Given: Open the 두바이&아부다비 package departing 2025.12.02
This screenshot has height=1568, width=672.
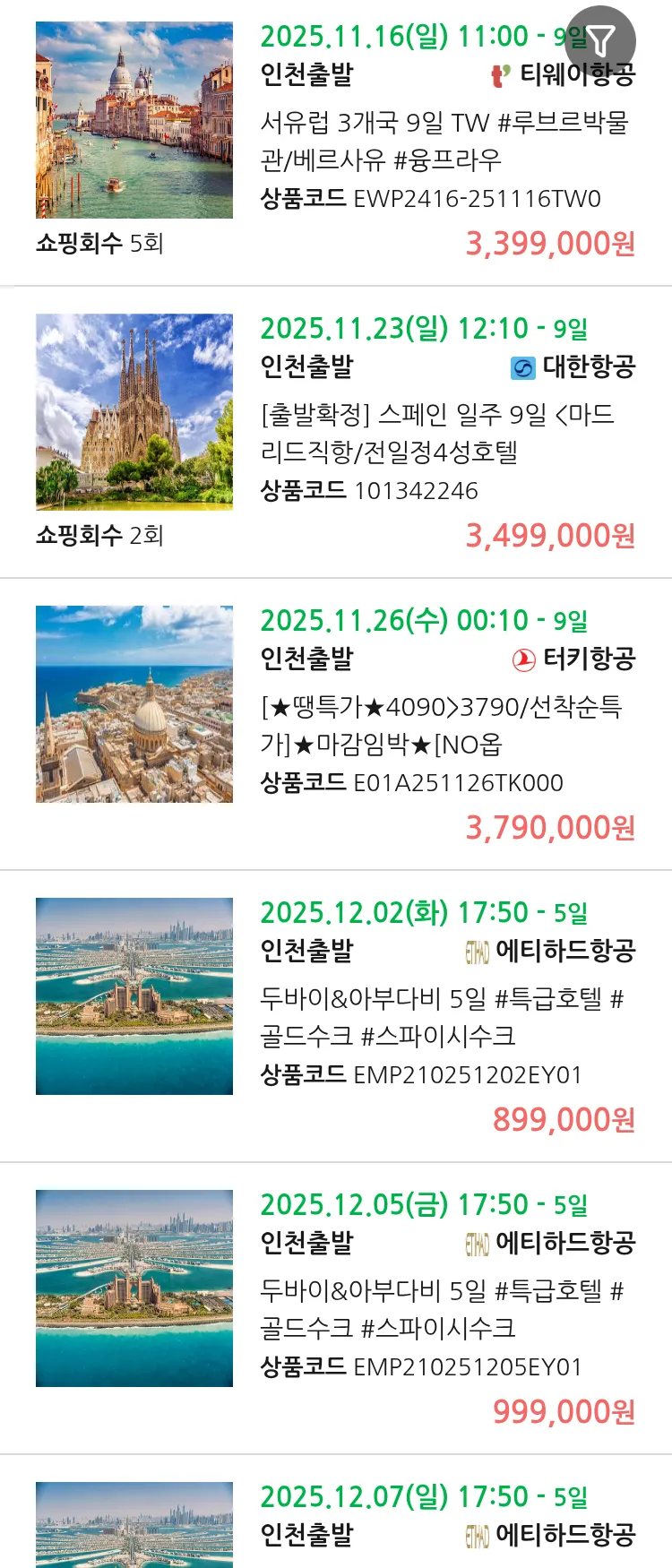Looking at the screenshot, I should (x=444, y=1017).
